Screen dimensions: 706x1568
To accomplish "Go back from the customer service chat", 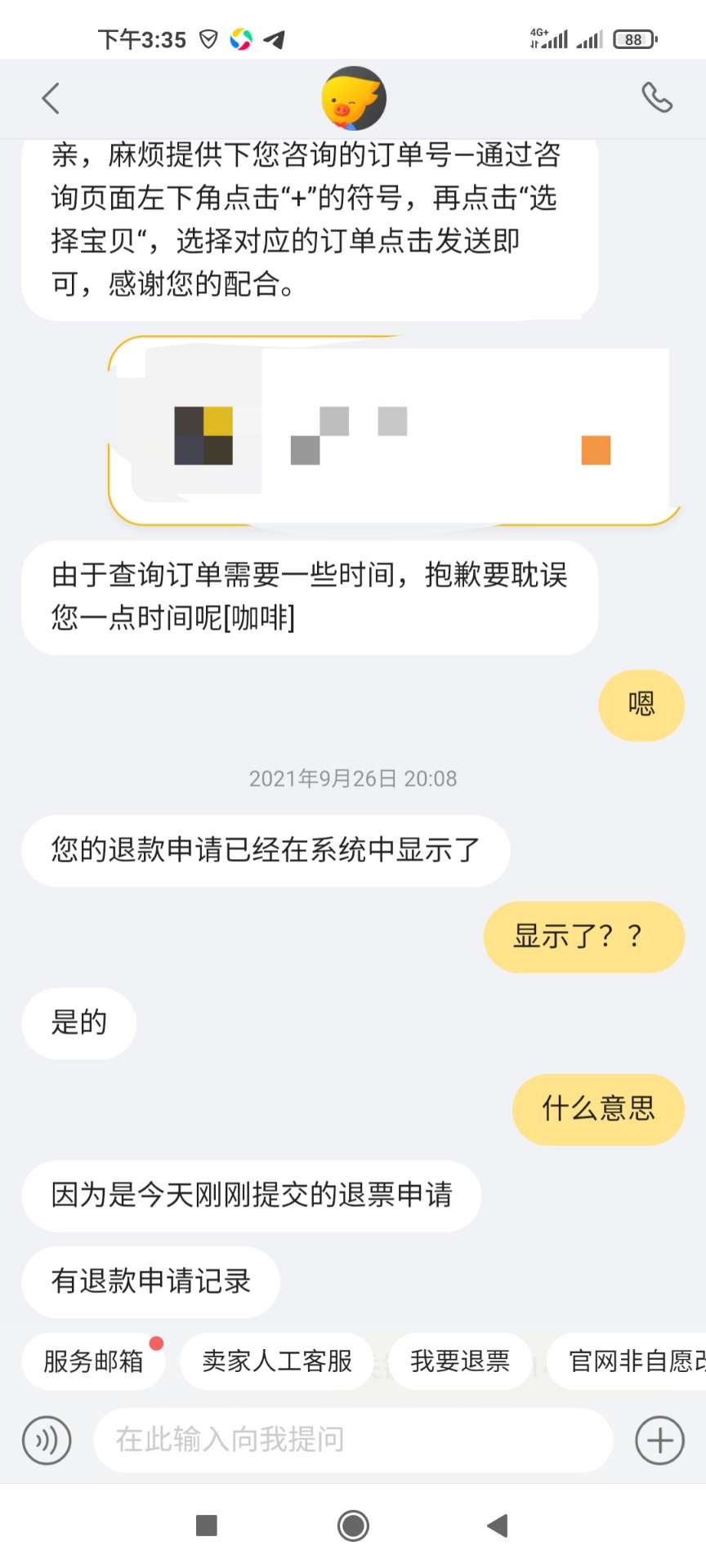I will [x=51, y=99].
